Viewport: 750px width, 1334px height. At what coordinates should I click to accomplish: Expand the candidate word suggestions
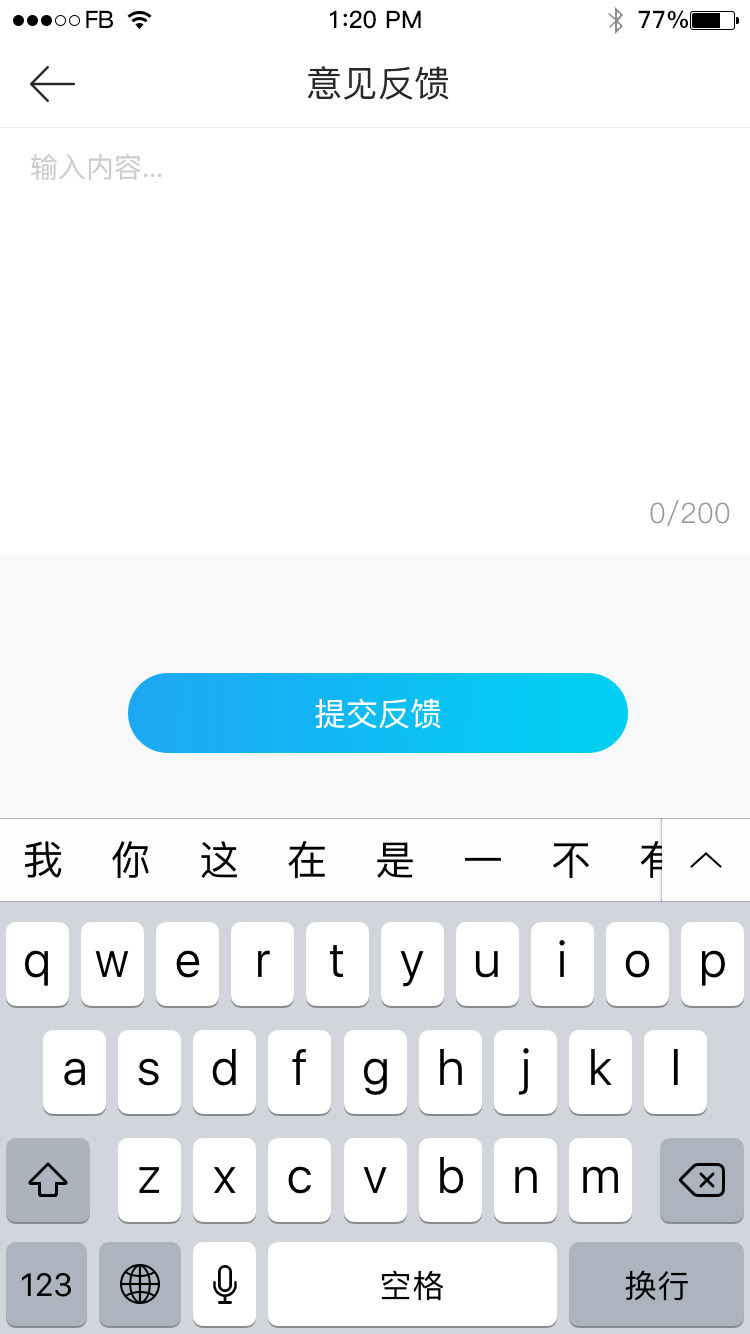click(x=706, y=860)
